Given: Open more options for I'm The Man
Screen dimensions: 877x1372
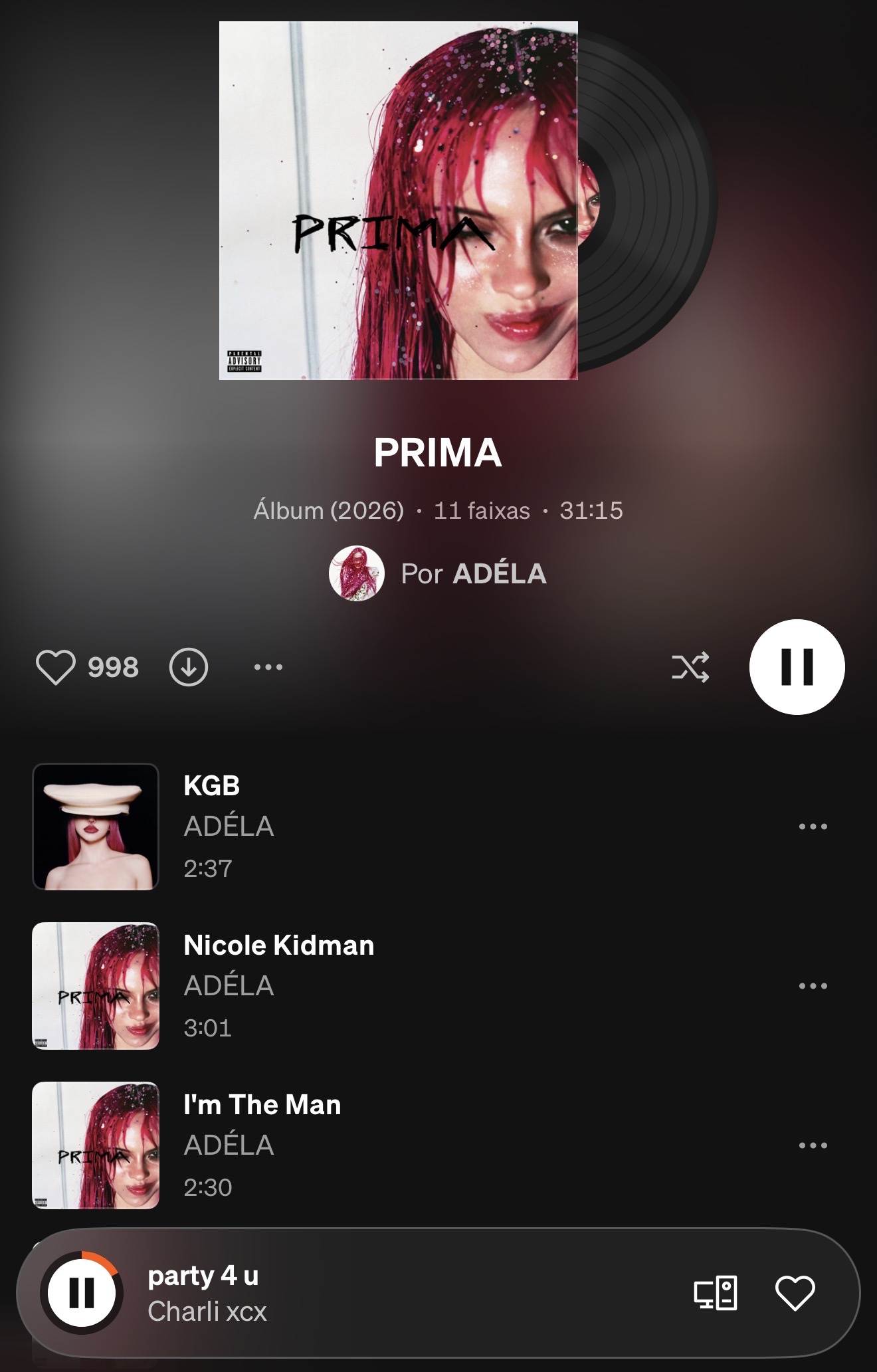Looking at the screenshot, I should 813,1145.
